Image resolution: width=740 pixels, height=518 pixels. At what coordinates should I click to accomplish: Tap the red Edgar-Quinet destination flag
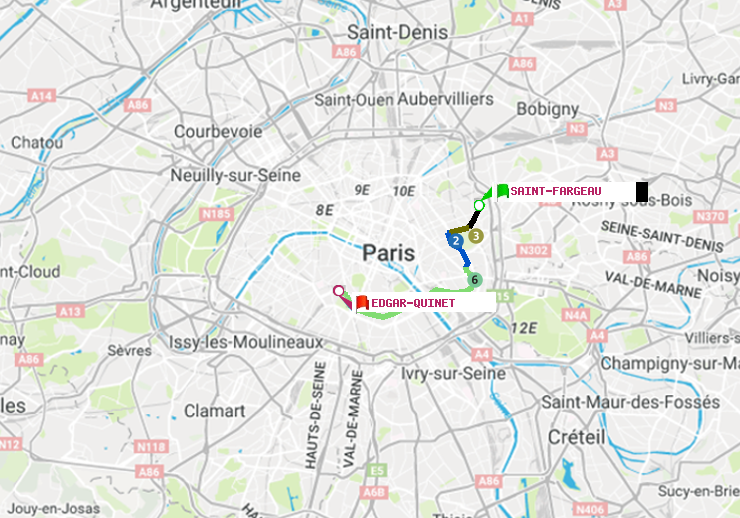pos(362,302)
